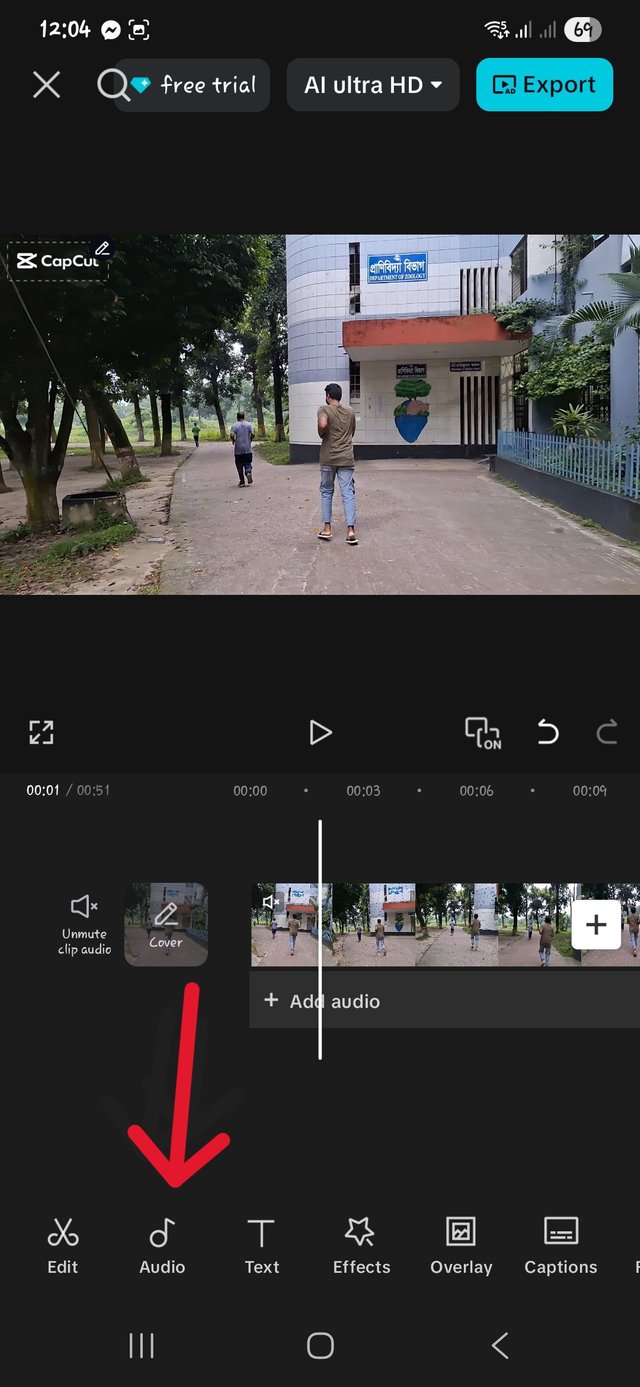This screenshot has height=1387, width=640.
Task: Open the Audio tool
Action: 162,1246
